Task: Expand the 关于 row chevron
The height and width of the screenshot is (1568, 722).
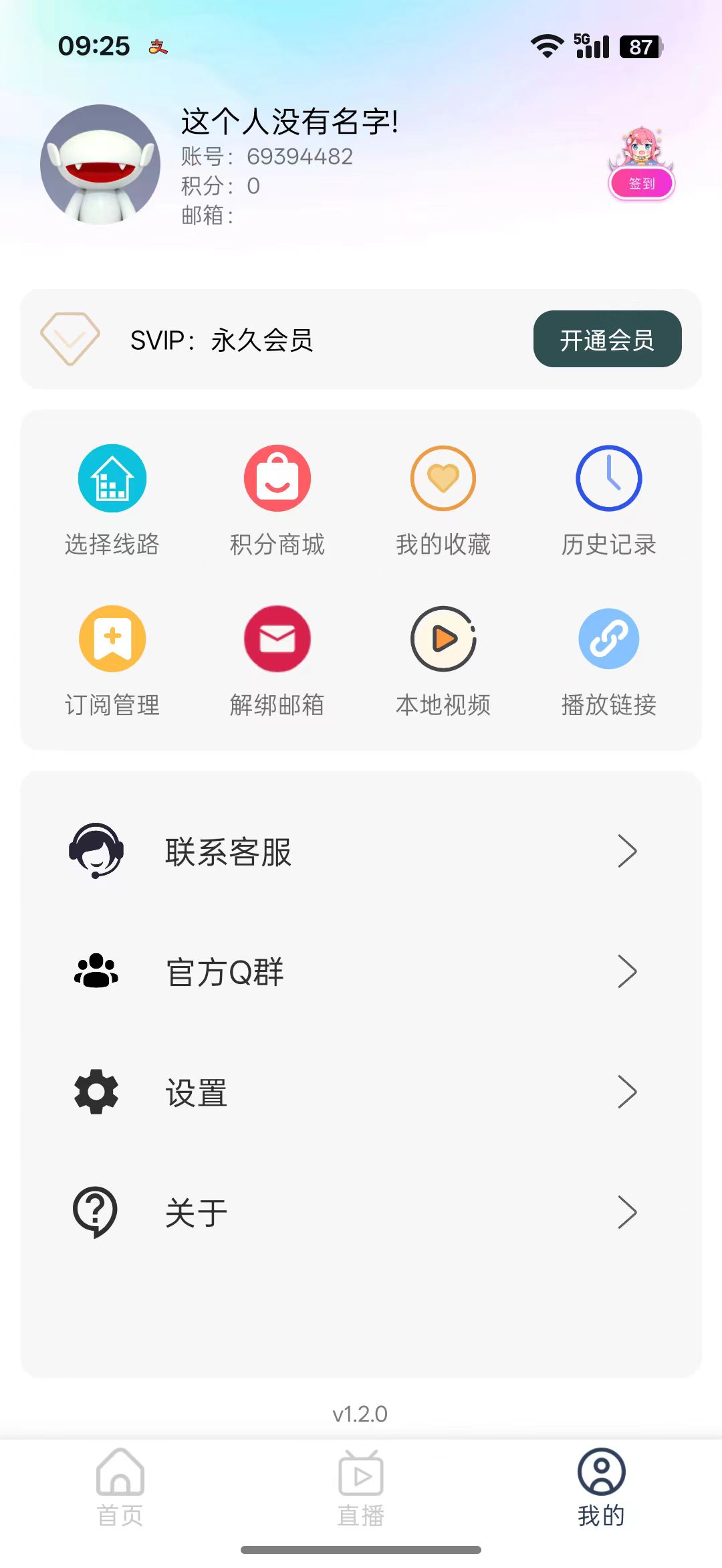Action: point(627,1213)
